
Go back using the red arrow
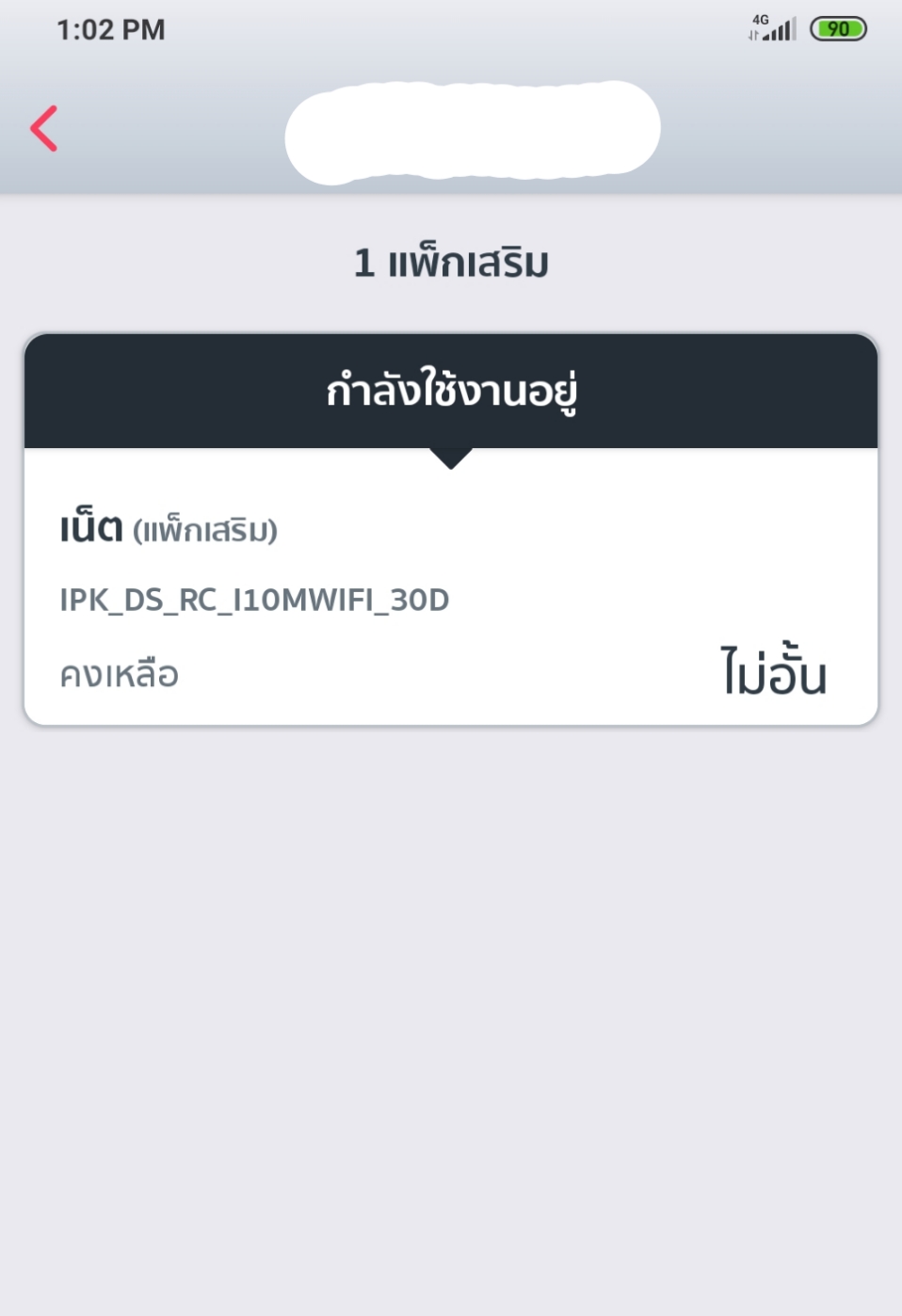[x=44, y=129]
